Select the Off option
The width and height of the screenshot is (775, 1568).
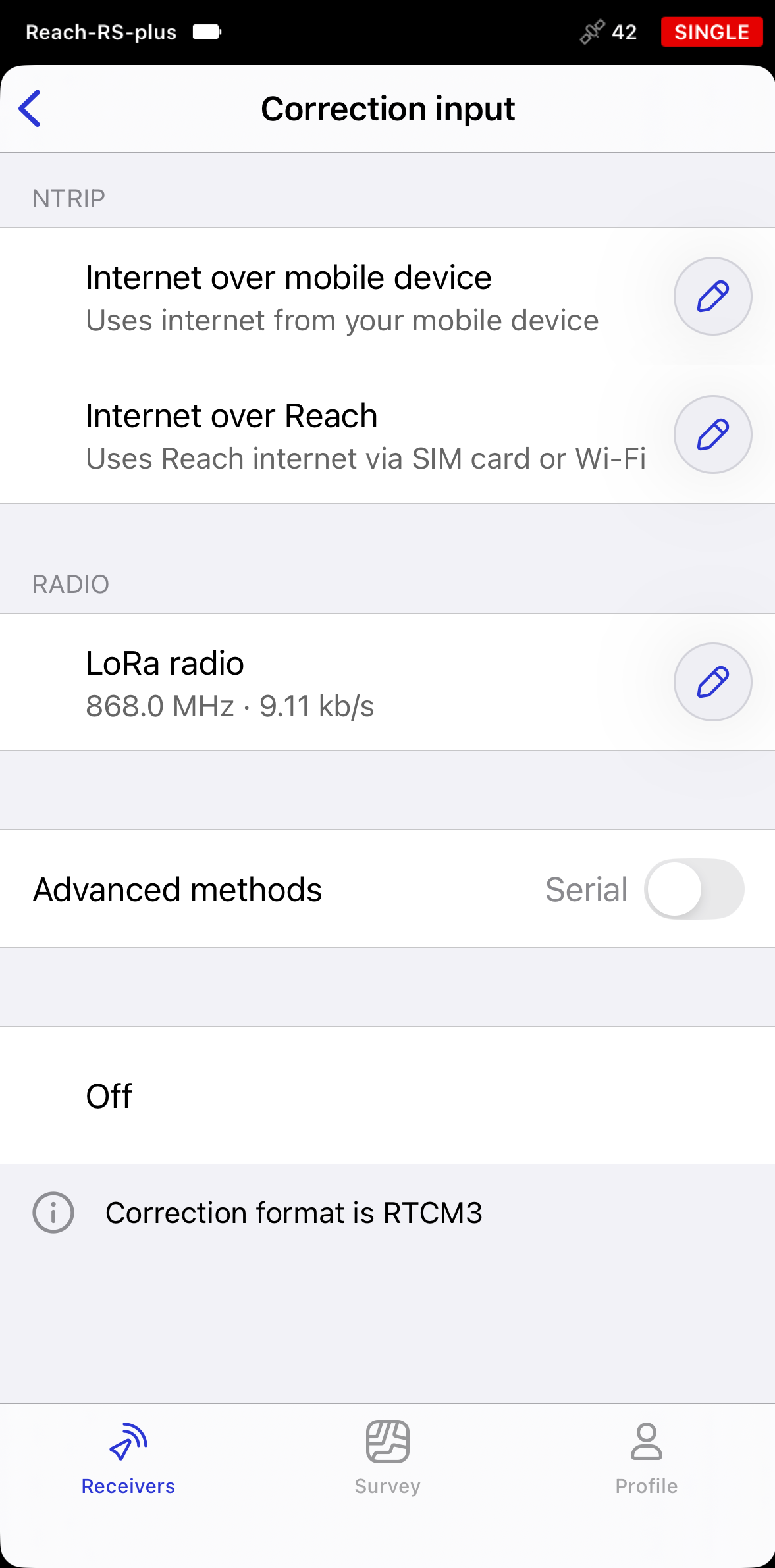[387, 1095]
